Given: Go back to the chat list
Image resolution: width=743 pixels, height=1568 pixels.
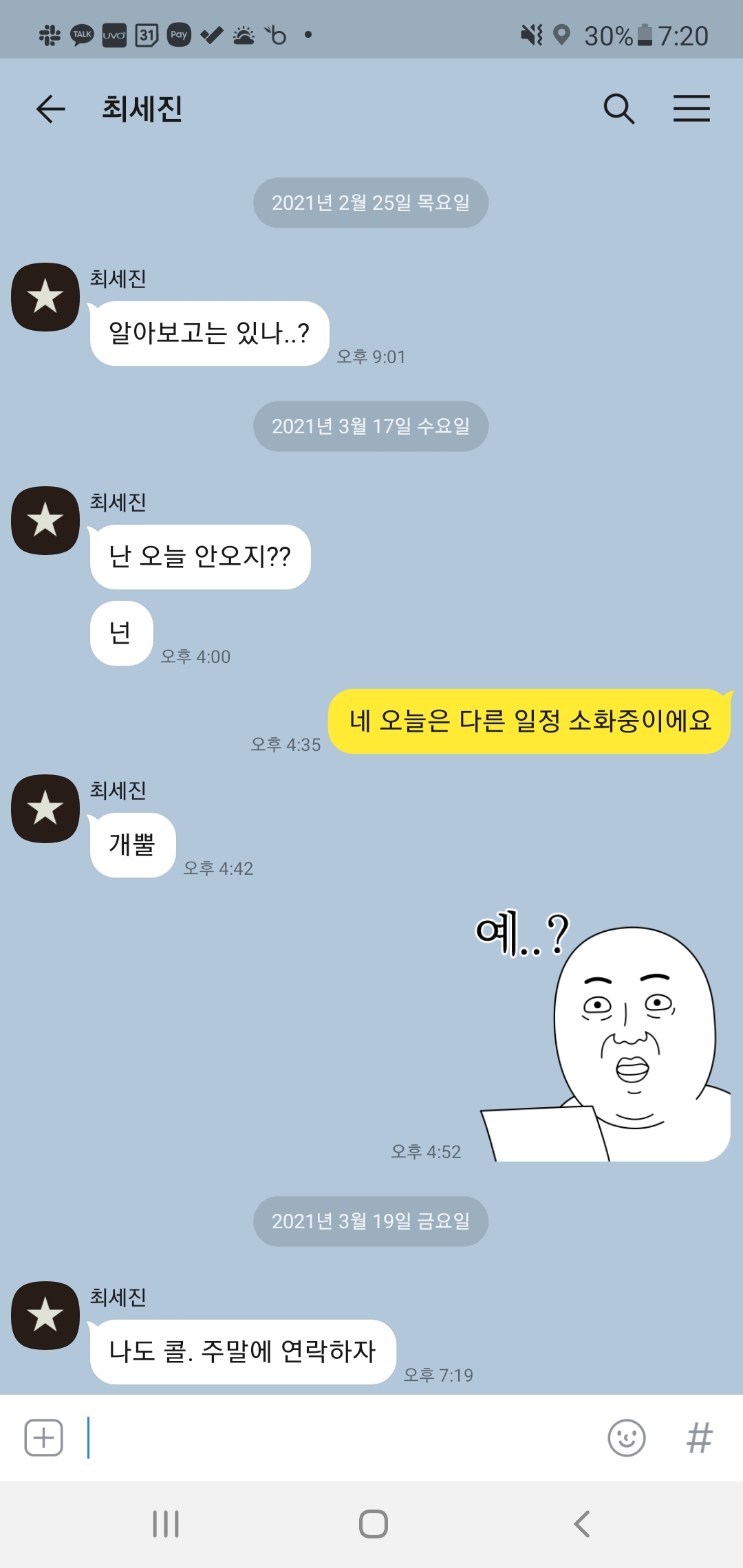Looking at the screenshot, I should click(x=50, y=109).
